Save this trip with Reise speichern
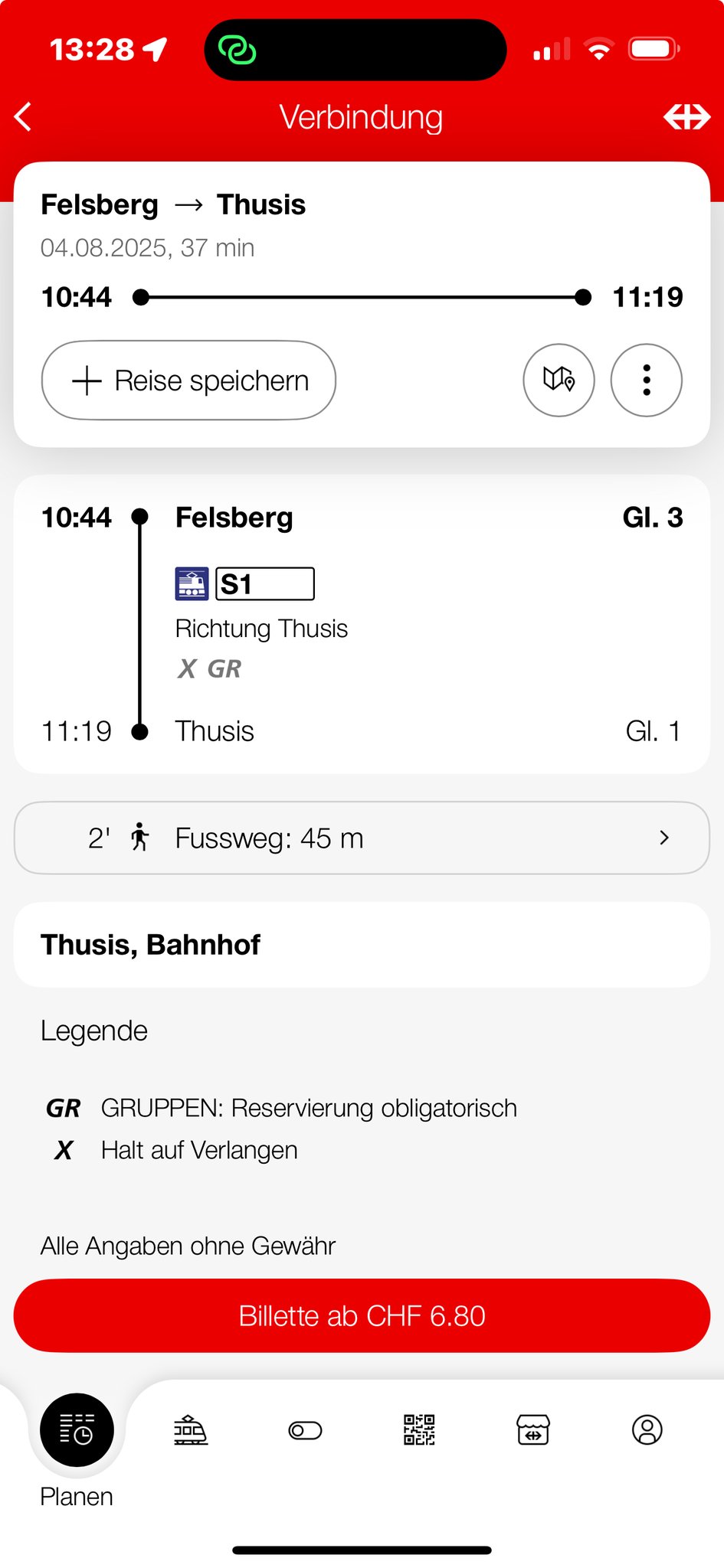Screen dimensions: 724x1568 coord(188,381)
